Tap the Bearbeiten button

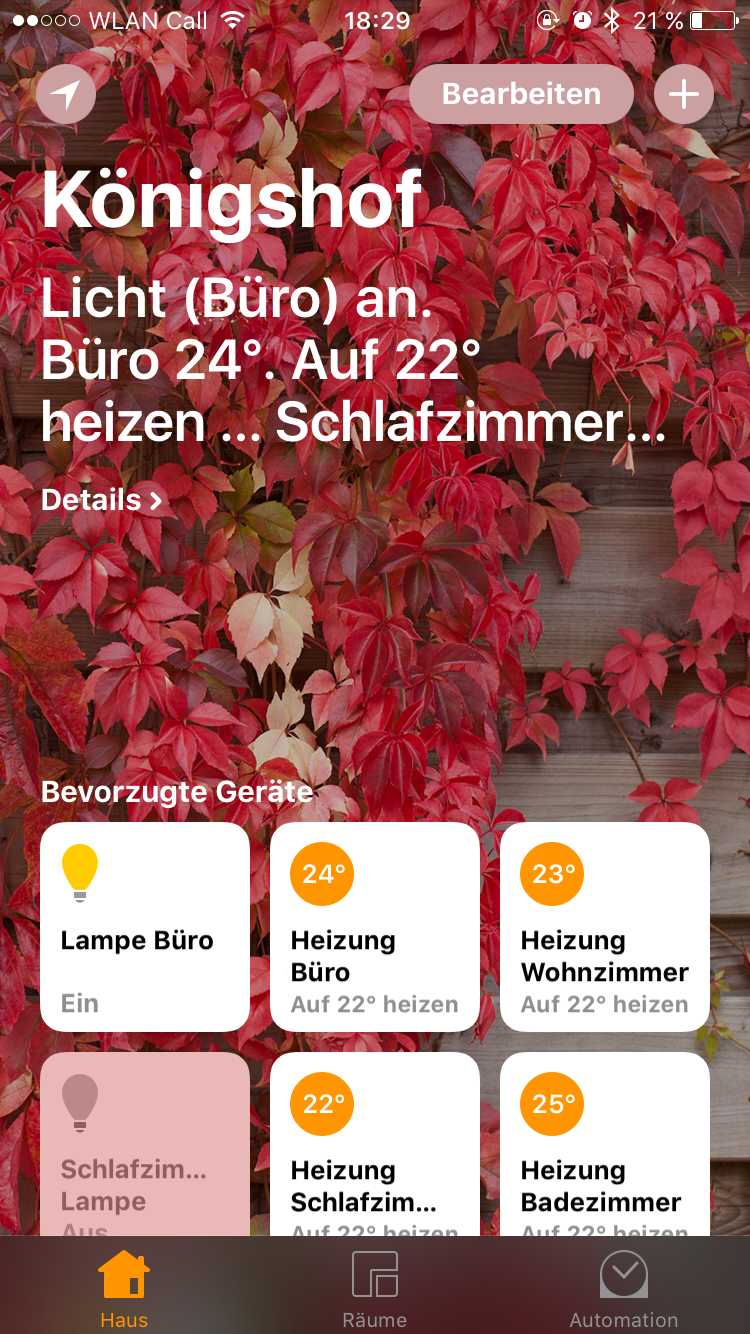[x=521, y=95]
